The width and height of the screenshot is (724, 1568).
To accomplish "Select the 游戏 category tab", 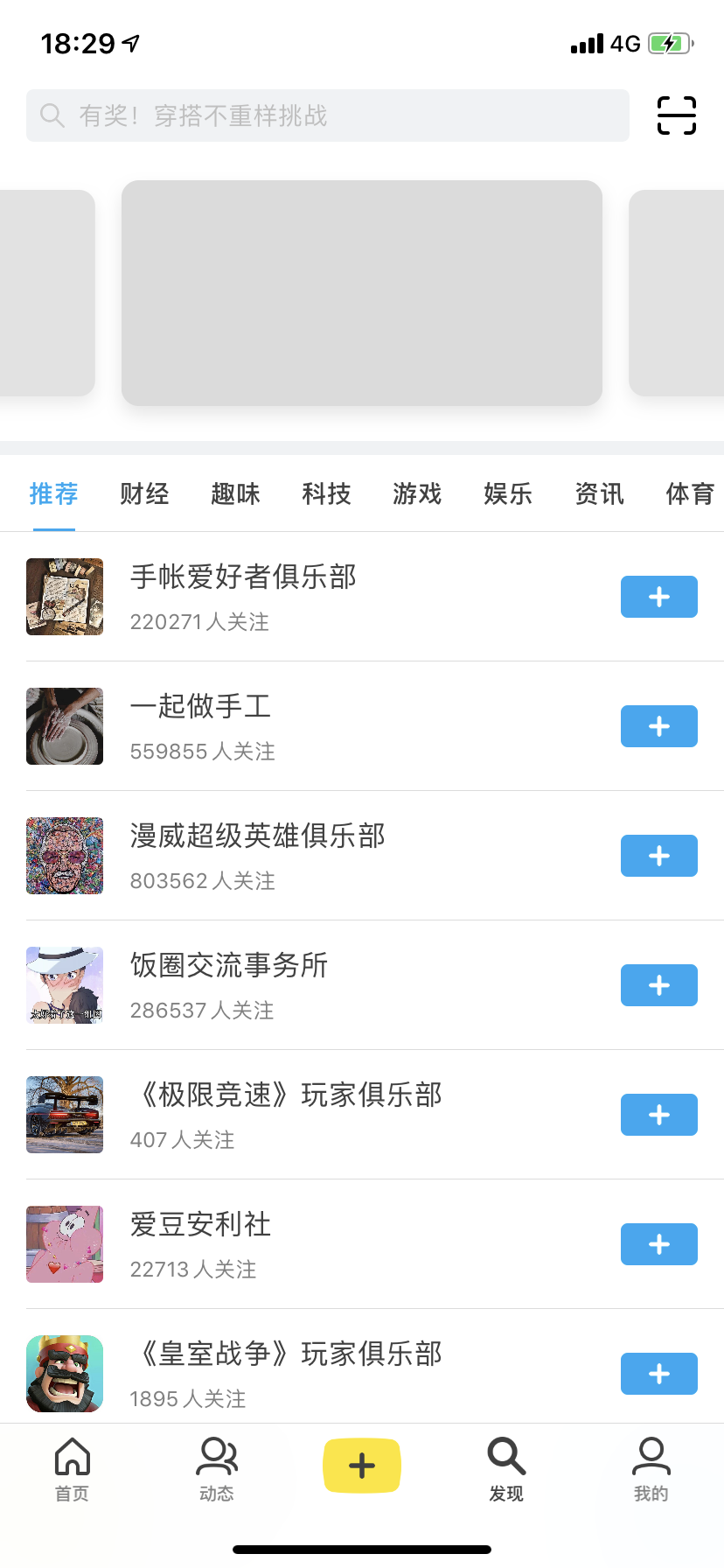I will coord(417,494).
